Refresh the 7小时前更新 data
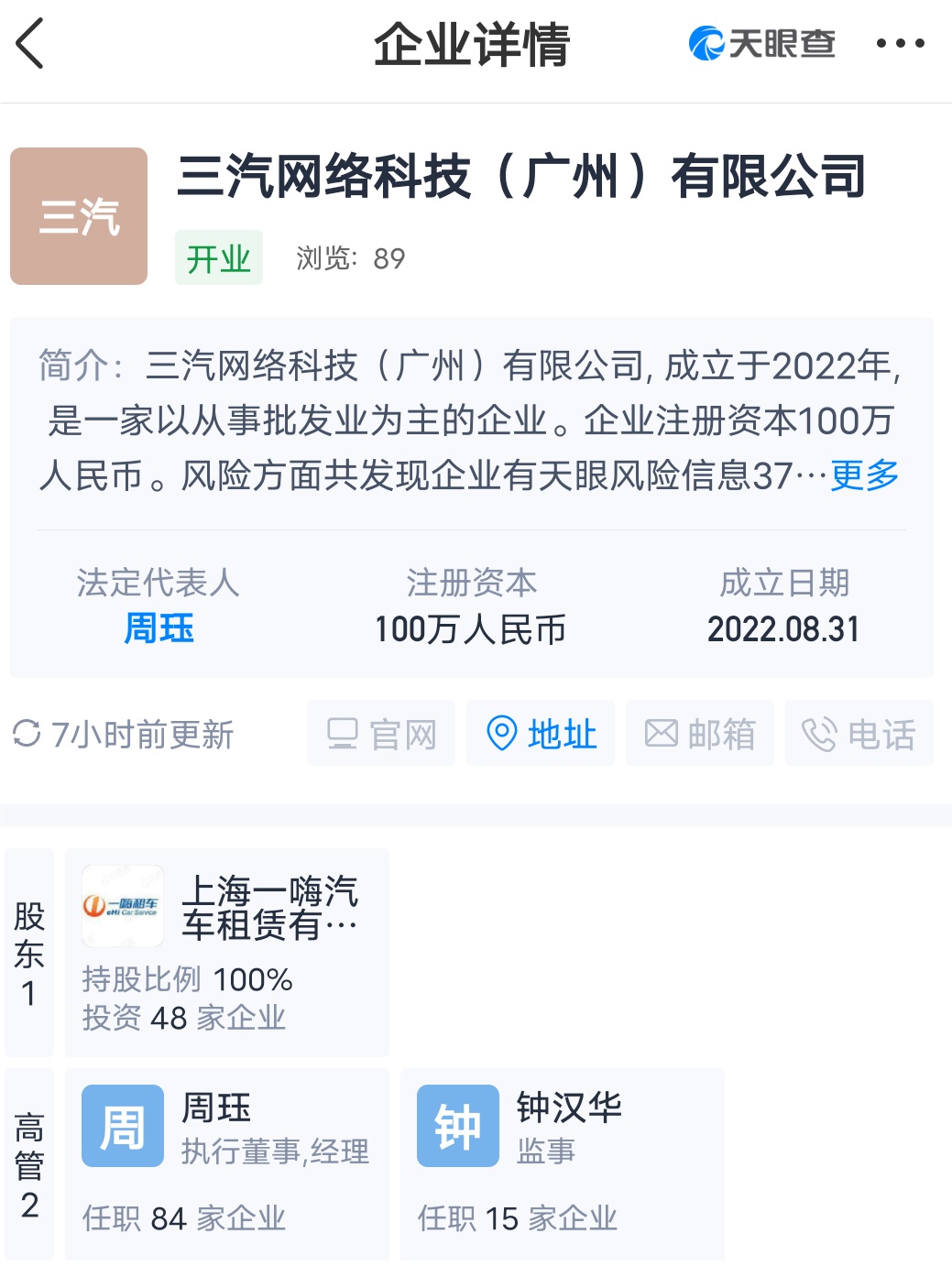Screen dimensions: 952x1277 point(27,734)
